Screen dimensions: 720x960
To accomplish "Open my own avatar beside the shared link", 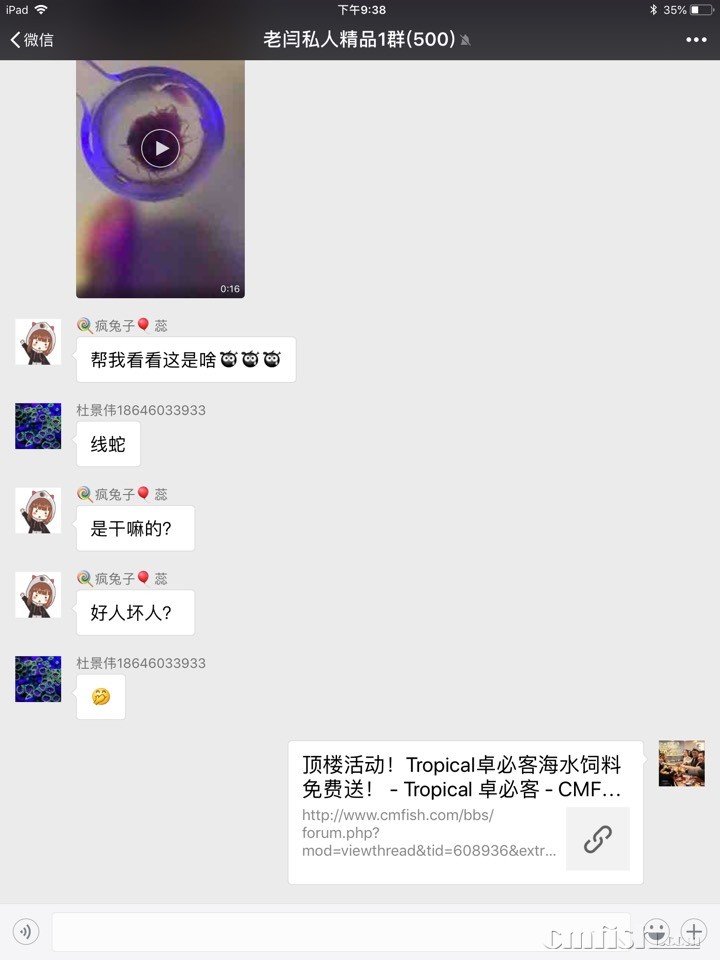I will (681, 763).
